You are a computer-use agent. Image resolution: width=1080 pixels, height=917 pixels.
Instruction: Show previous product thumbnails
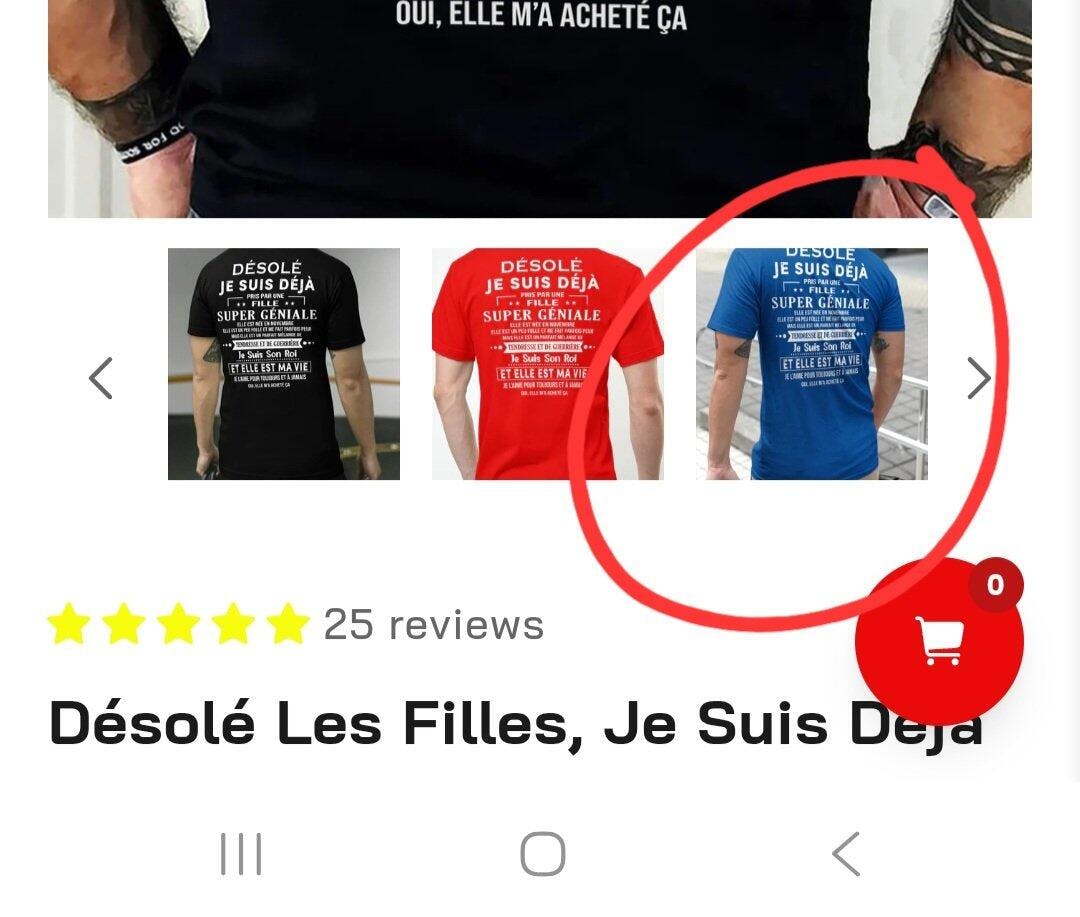coord(100,378)
